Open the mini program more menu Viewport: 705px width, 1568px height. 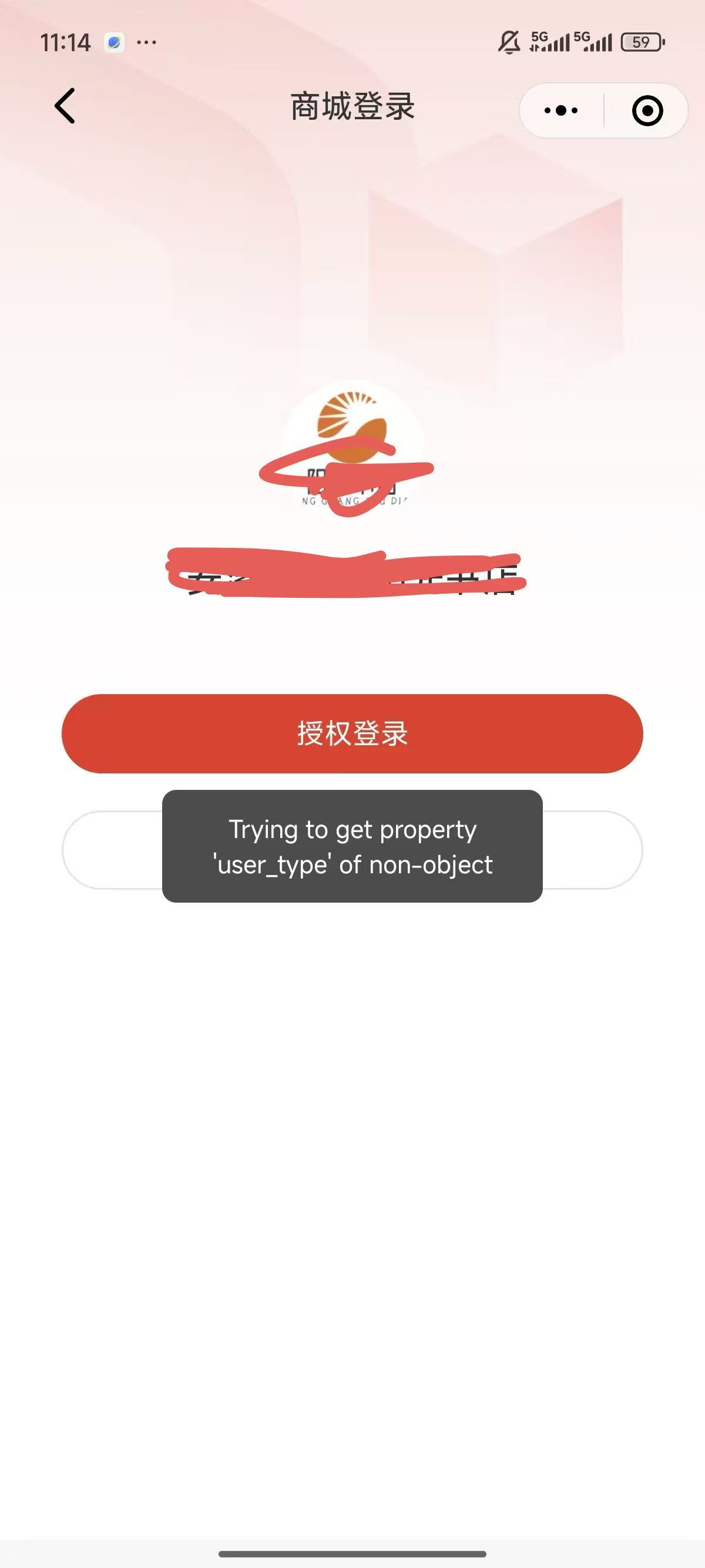point(560,111)
